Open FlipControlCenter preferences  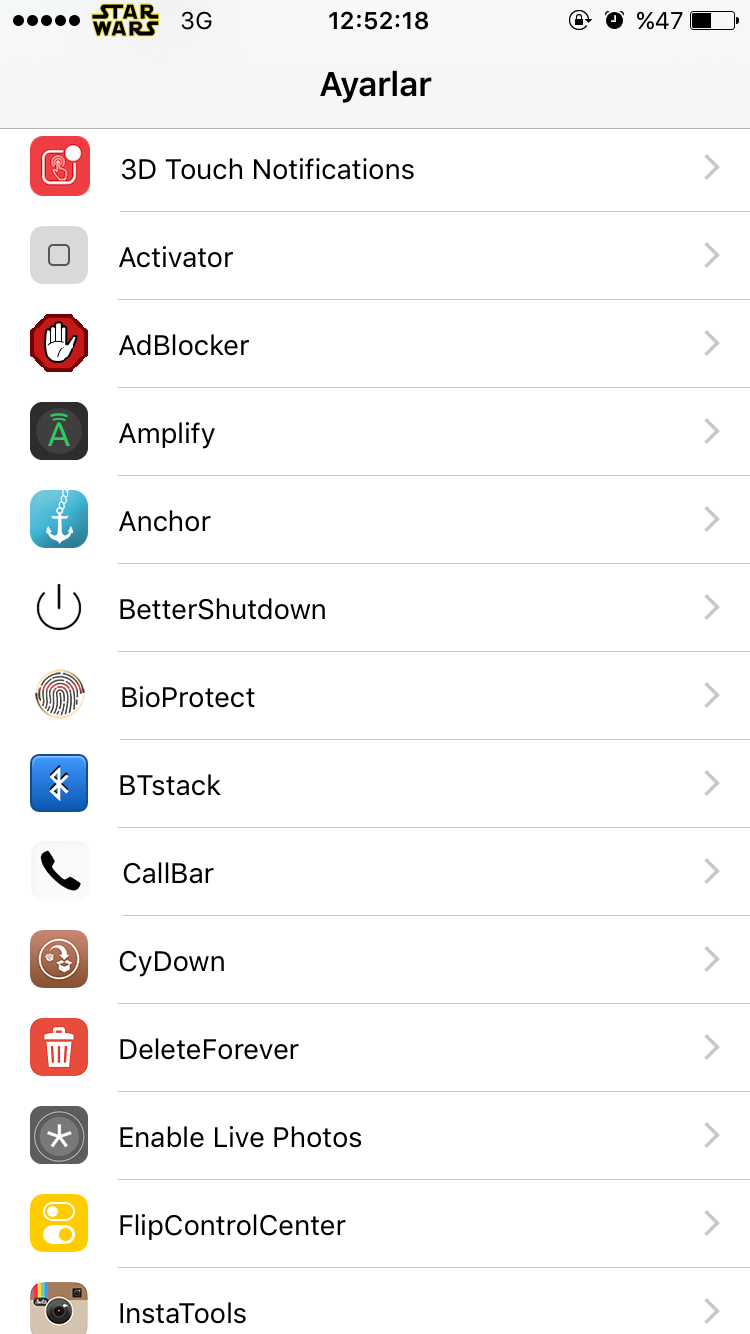coord(375,1224)
